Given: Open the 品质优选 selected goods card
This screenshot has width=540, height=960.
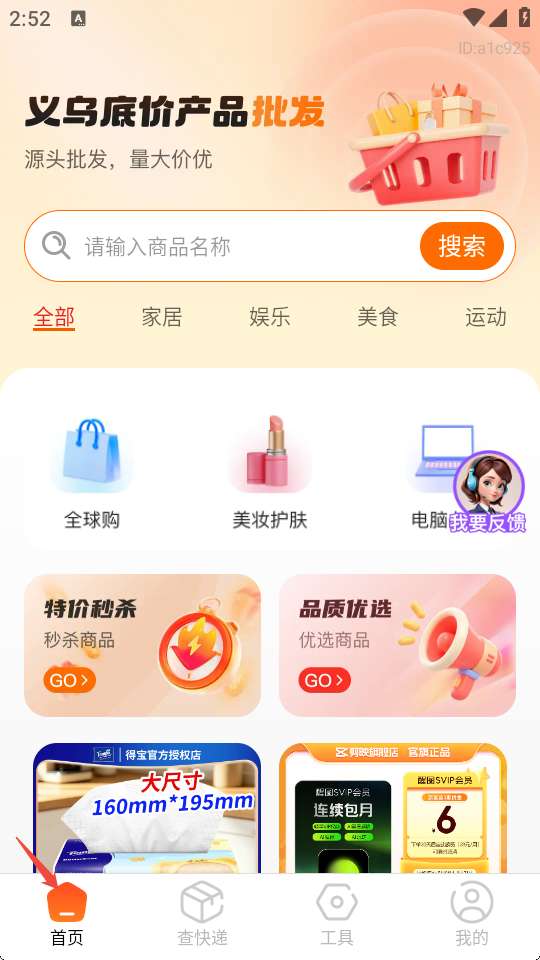Looking at the screenshot, I should tap(397, 645).
